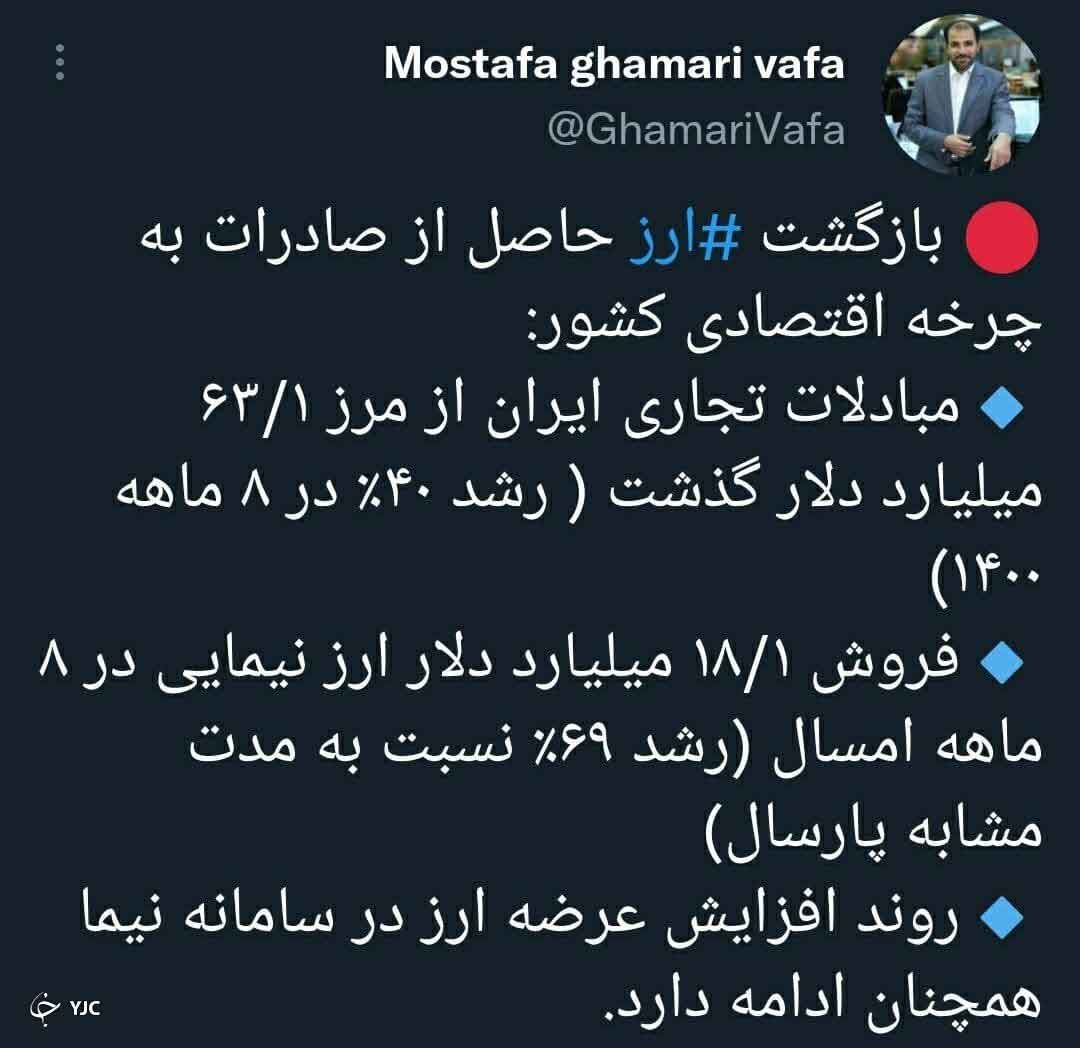Tap the @GhamariVafa handle
The width and height of the screenshot is (1080, 1048).
pyautogui.click(x=695, y=130)
